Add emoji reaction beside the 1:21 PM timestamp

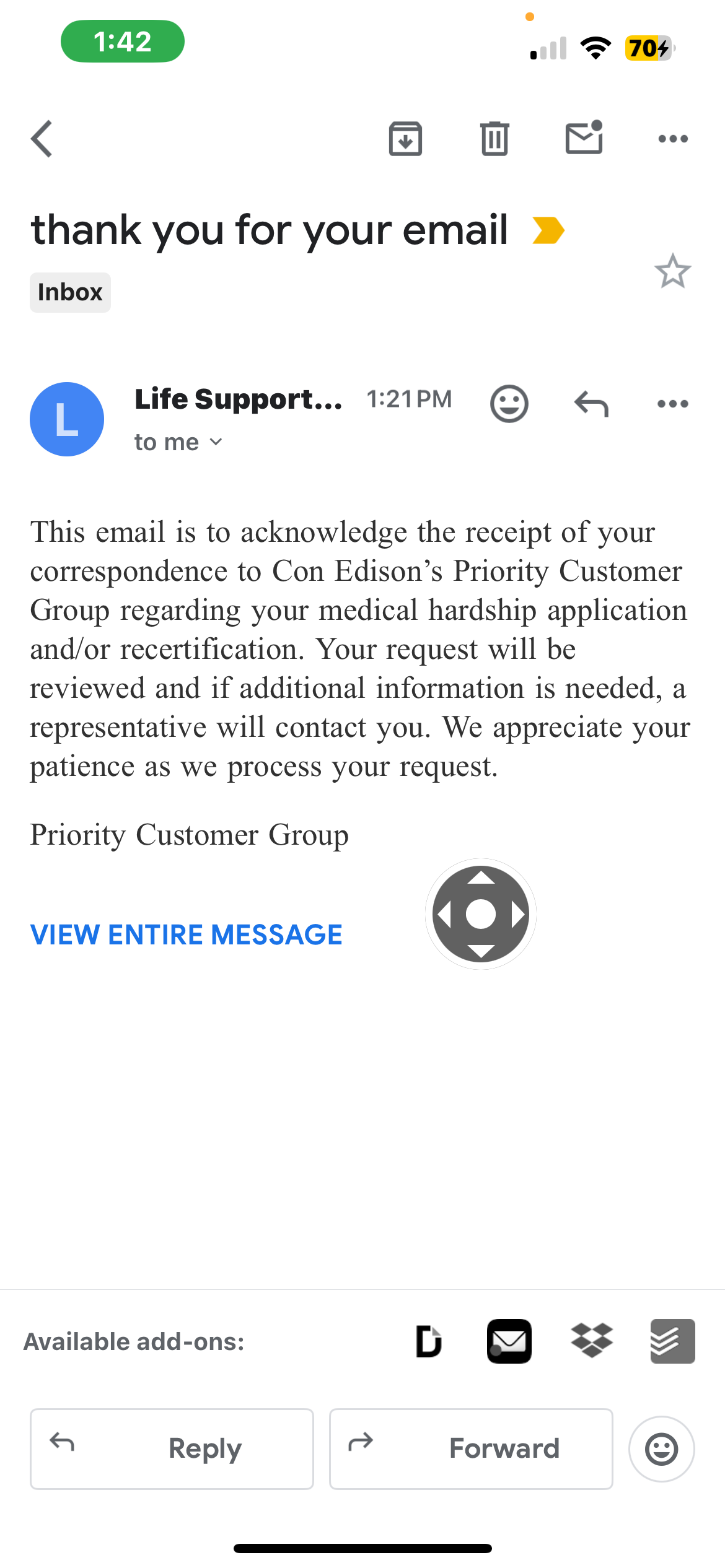(x=509, y=404)
